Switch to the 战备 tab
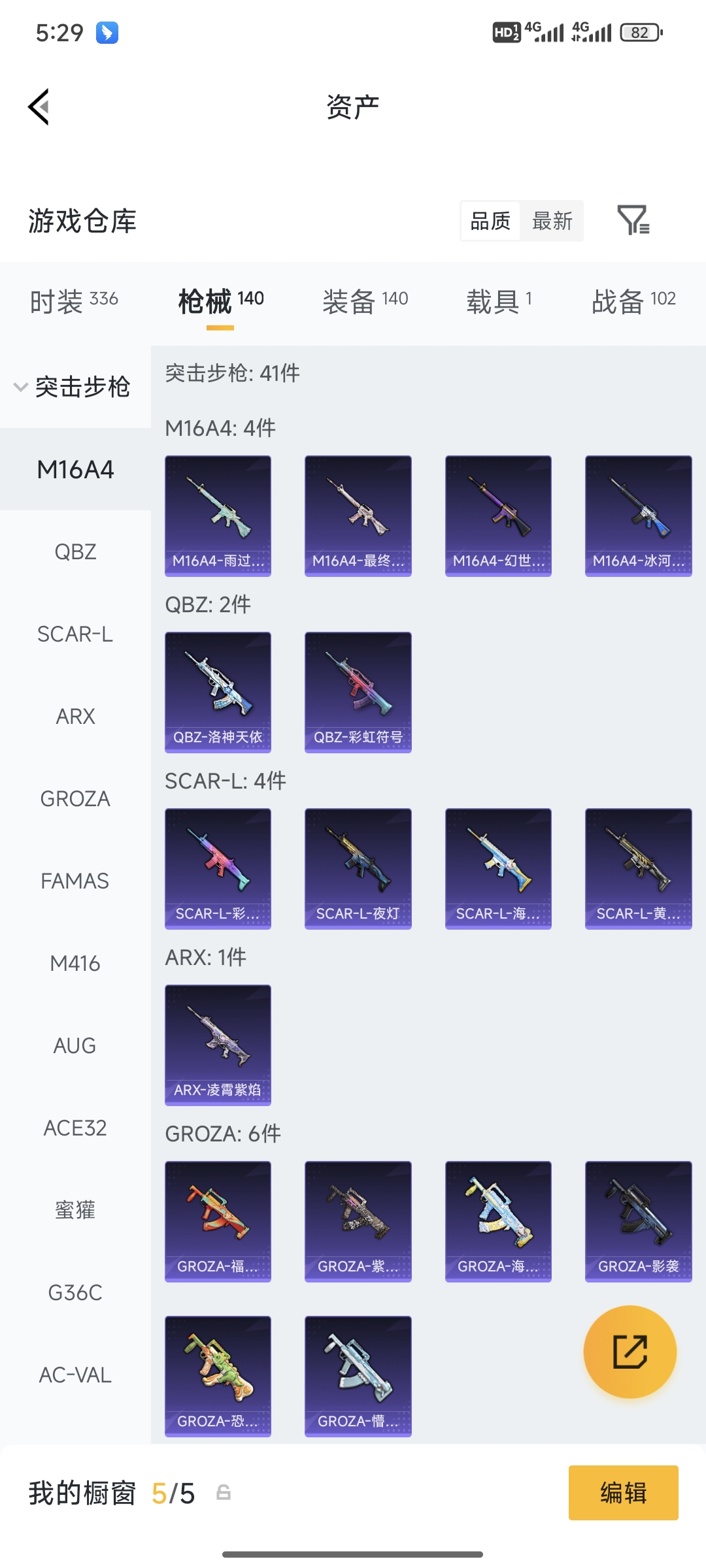Image resolution: width=706 pixels, height=1568 pixels. point(633,301)
